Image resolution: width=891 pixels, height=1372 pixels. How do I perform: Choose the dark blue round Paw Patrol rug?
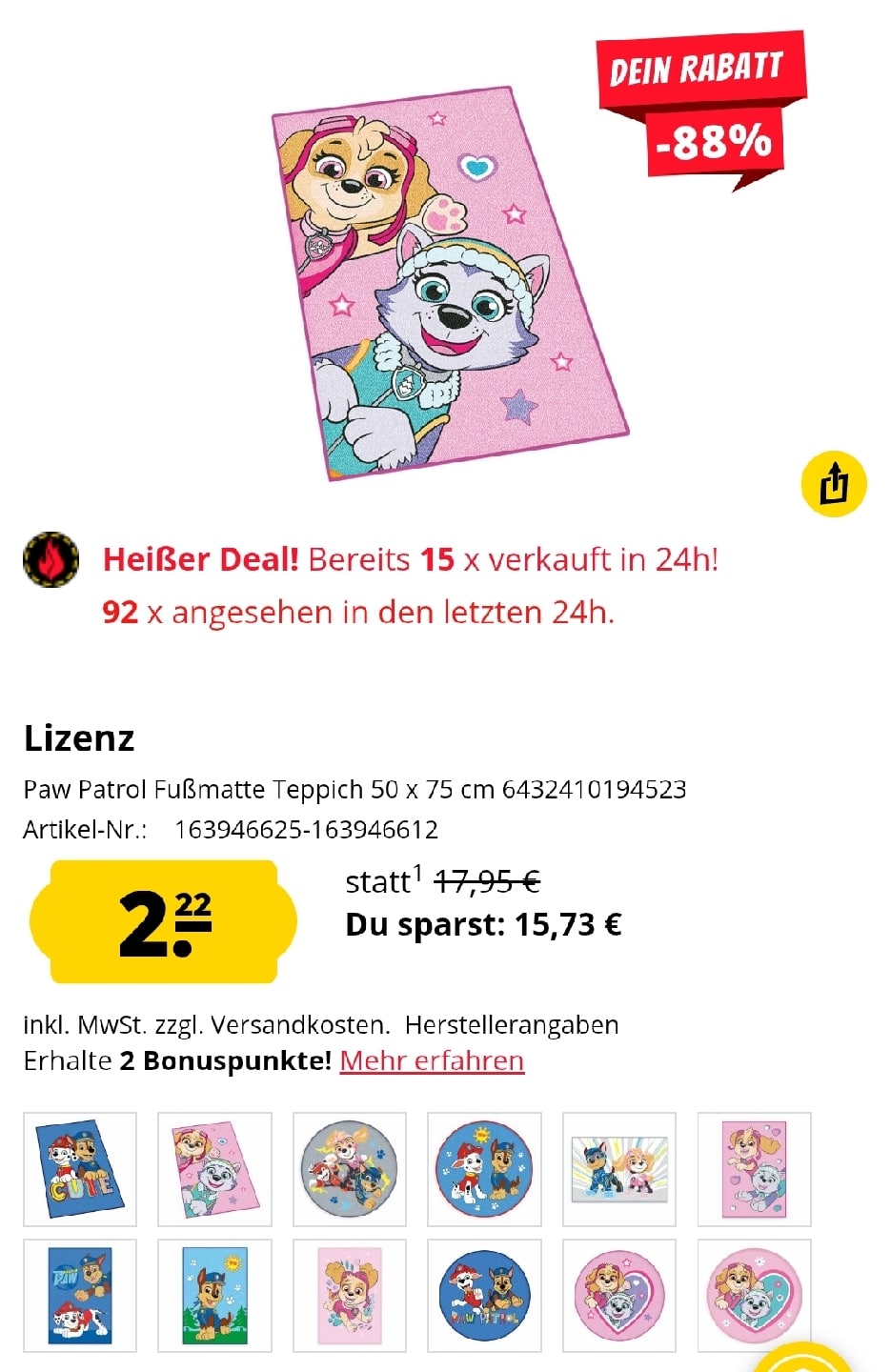484,1296
